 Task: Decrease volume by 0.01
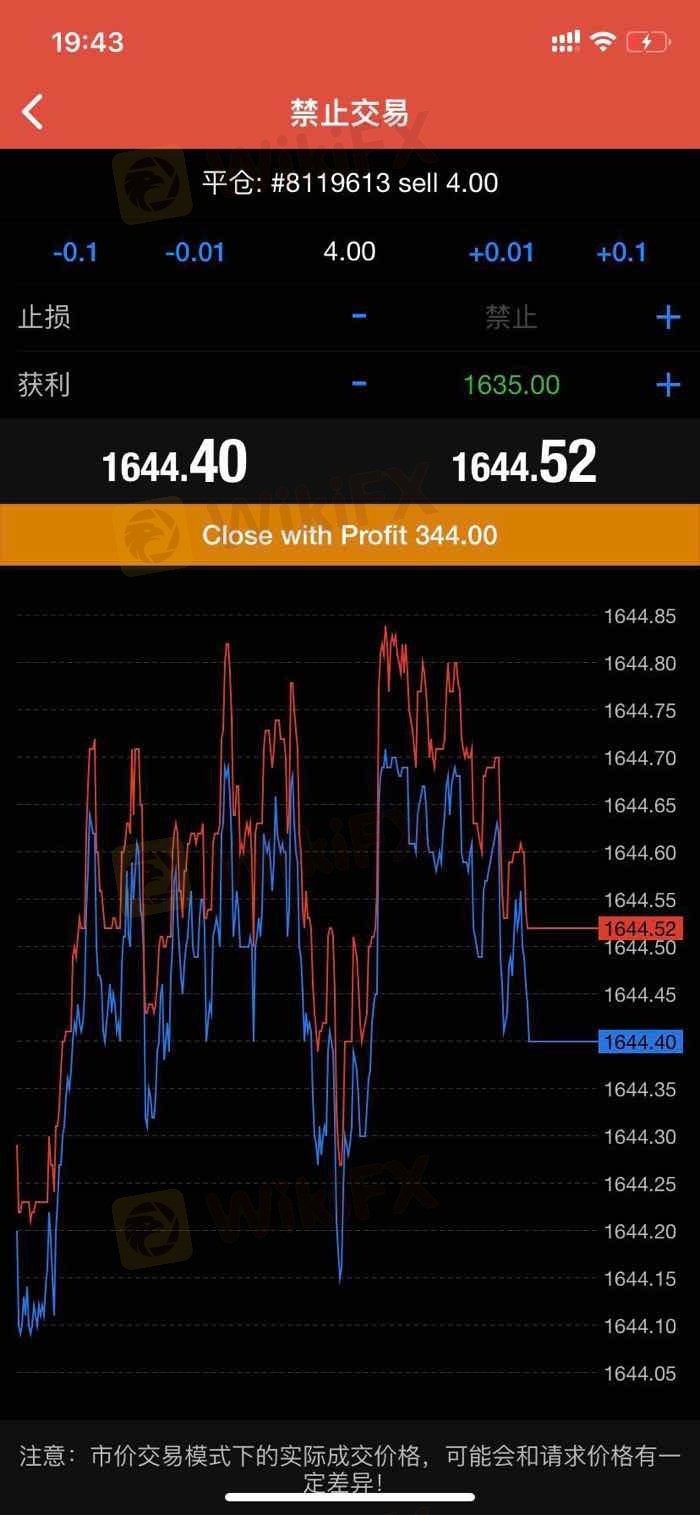195,252
